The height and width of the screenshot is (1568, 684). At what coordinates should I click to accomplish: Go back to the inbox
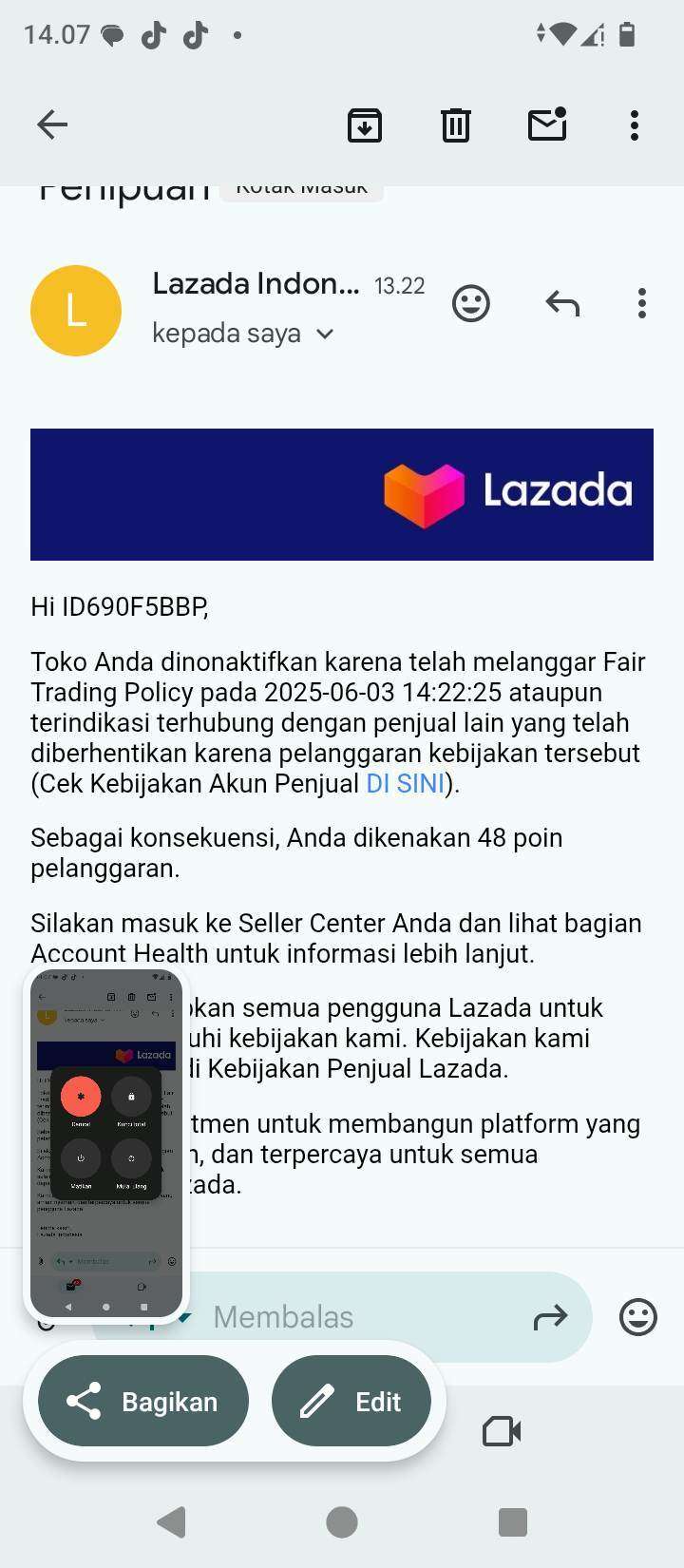[x=52, y=124]
